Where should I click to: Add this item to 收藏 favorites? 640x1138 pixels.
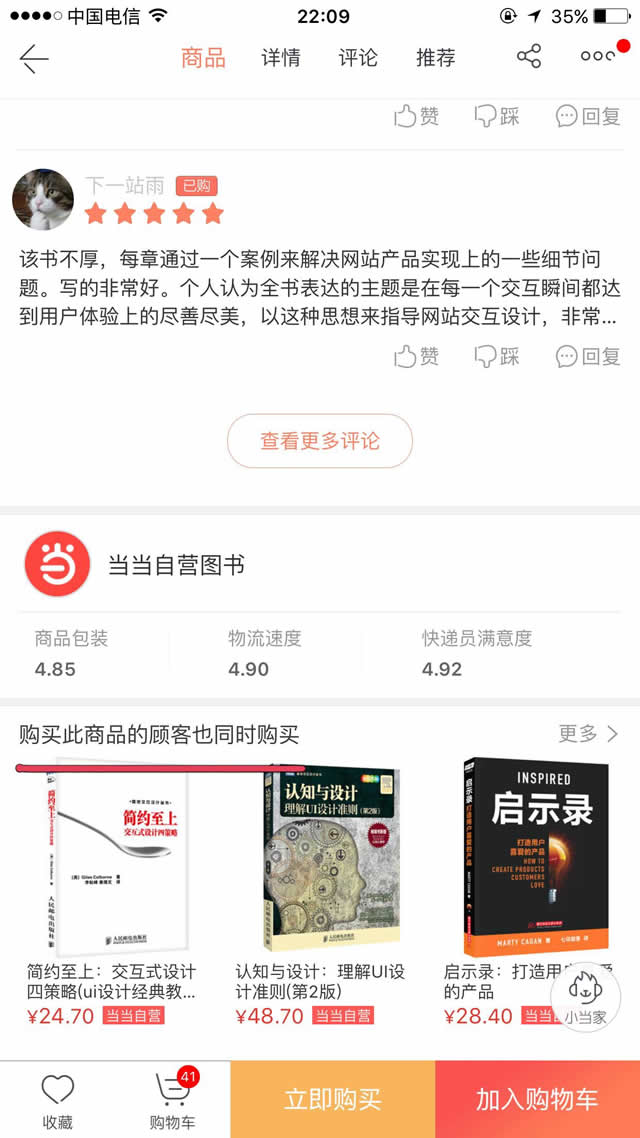[58, 1100]
